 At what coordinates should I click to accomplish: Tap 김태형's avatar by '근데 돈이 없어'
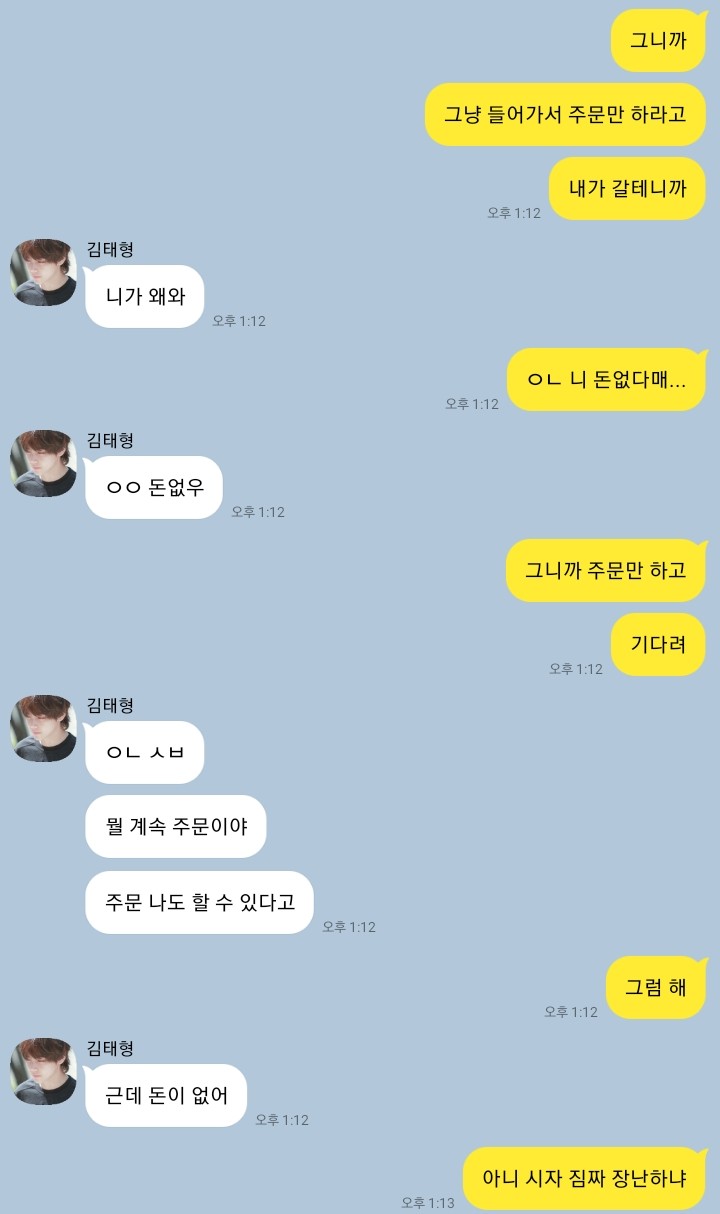click(43, 1071)
